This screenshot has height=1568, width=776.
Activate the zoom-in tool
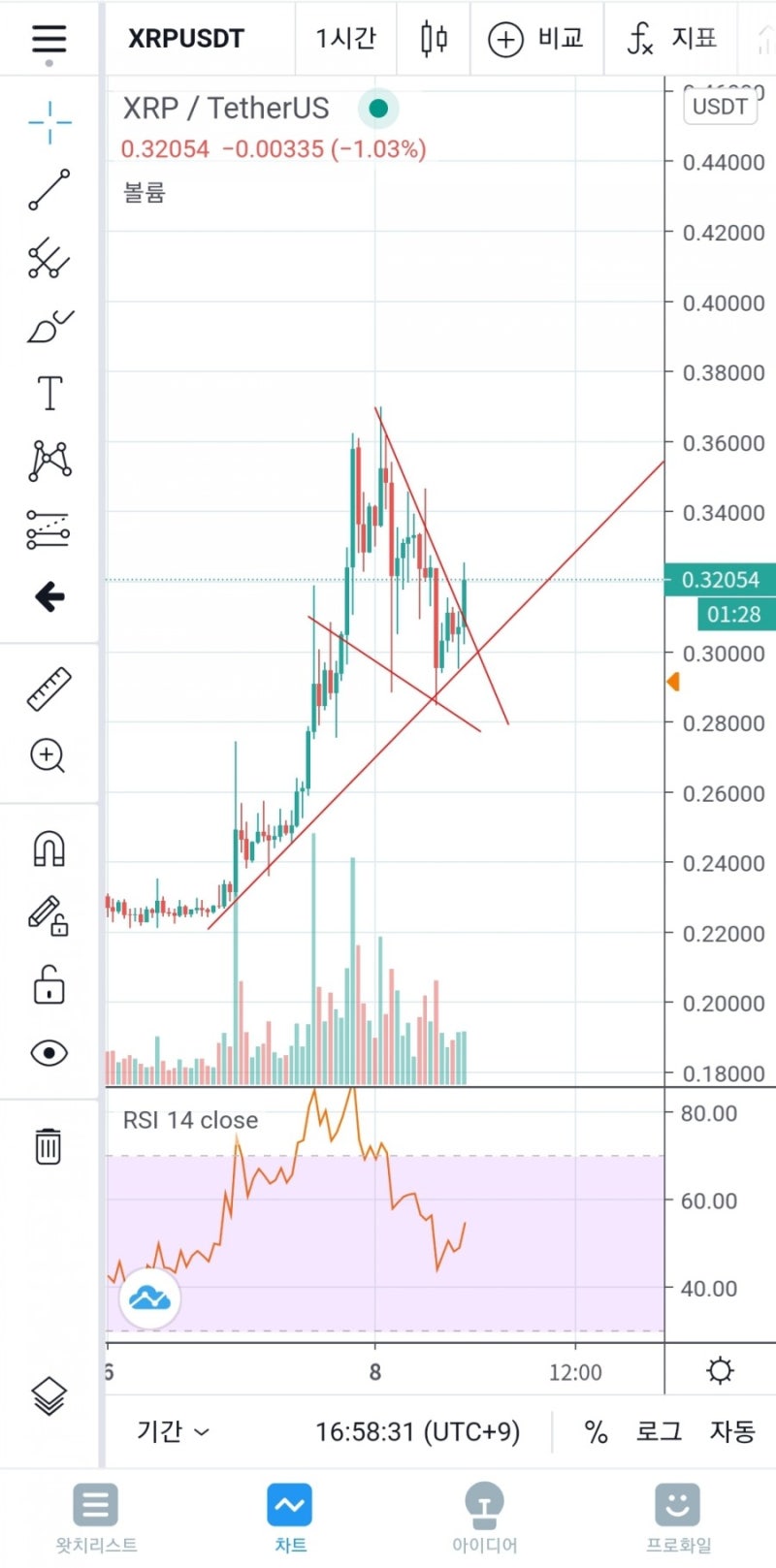(48, 755)
